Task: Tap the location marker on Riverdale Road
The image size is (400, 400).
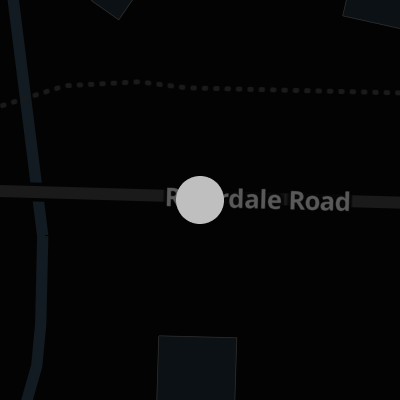Action: pyautogui.click(x=200, y=200)
